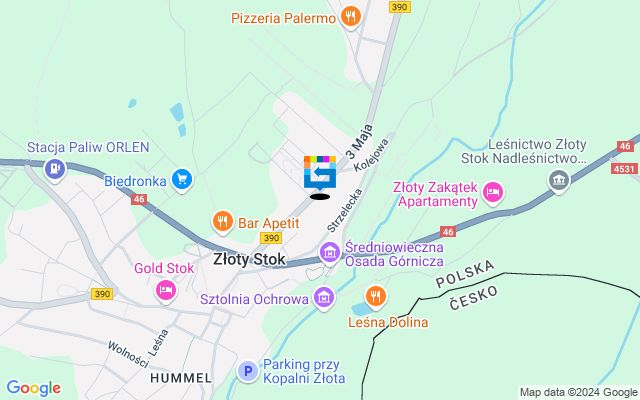Open Leśnictwo Złoty Stok Nadleśnictwo pin
The image size is (640, 400).
(558, 180)
